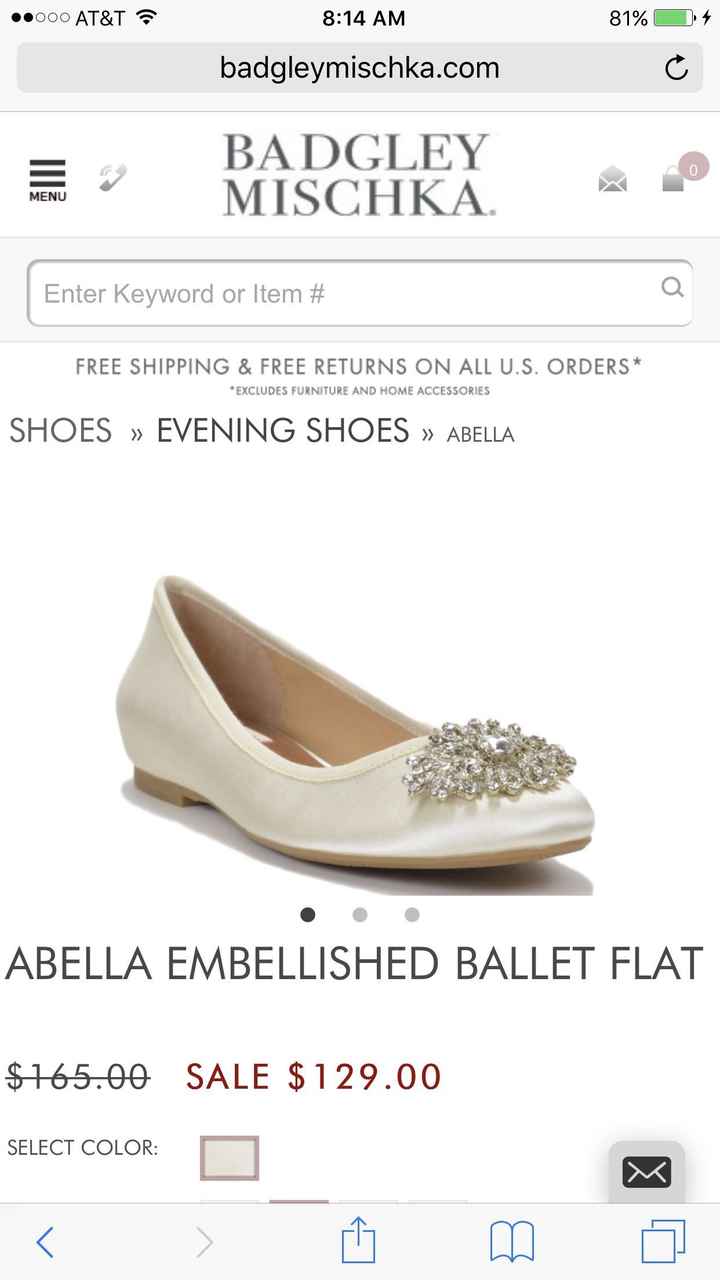The height and width of the screenshot is (1280, 720).
Task: Navigate back using Safari back chevron
Action: tap(44, 1242)
